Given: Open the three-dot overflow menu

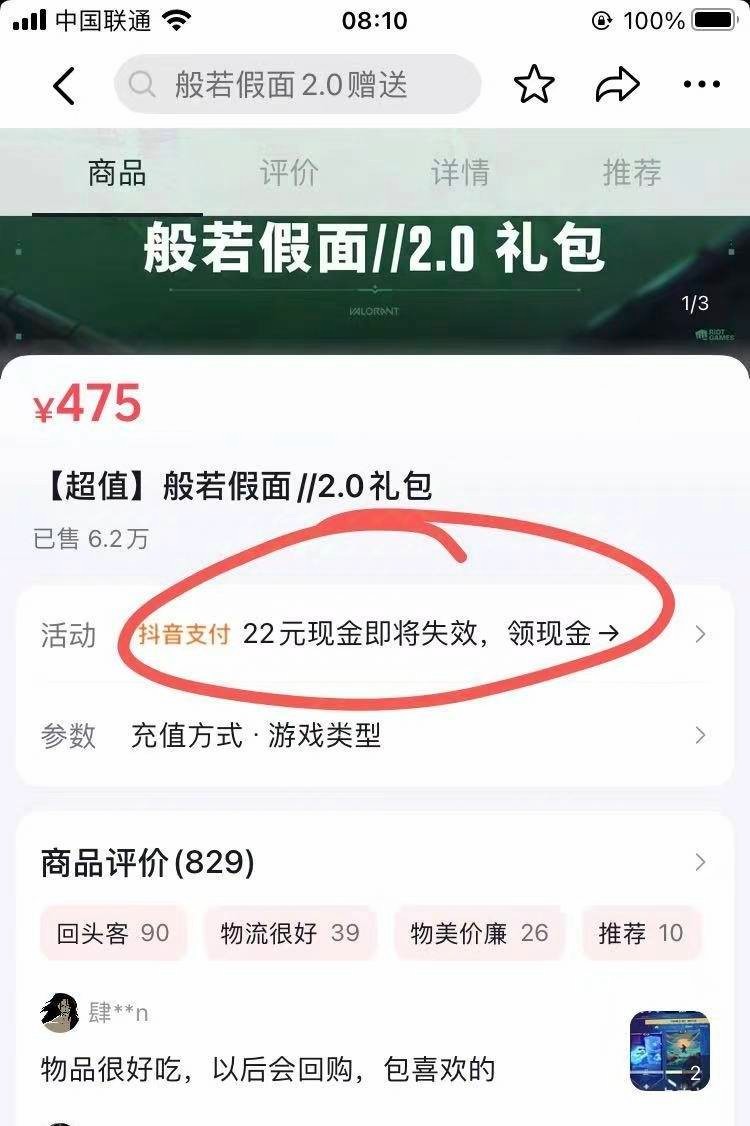Looking at the screenshot, I should coord(702,86).
